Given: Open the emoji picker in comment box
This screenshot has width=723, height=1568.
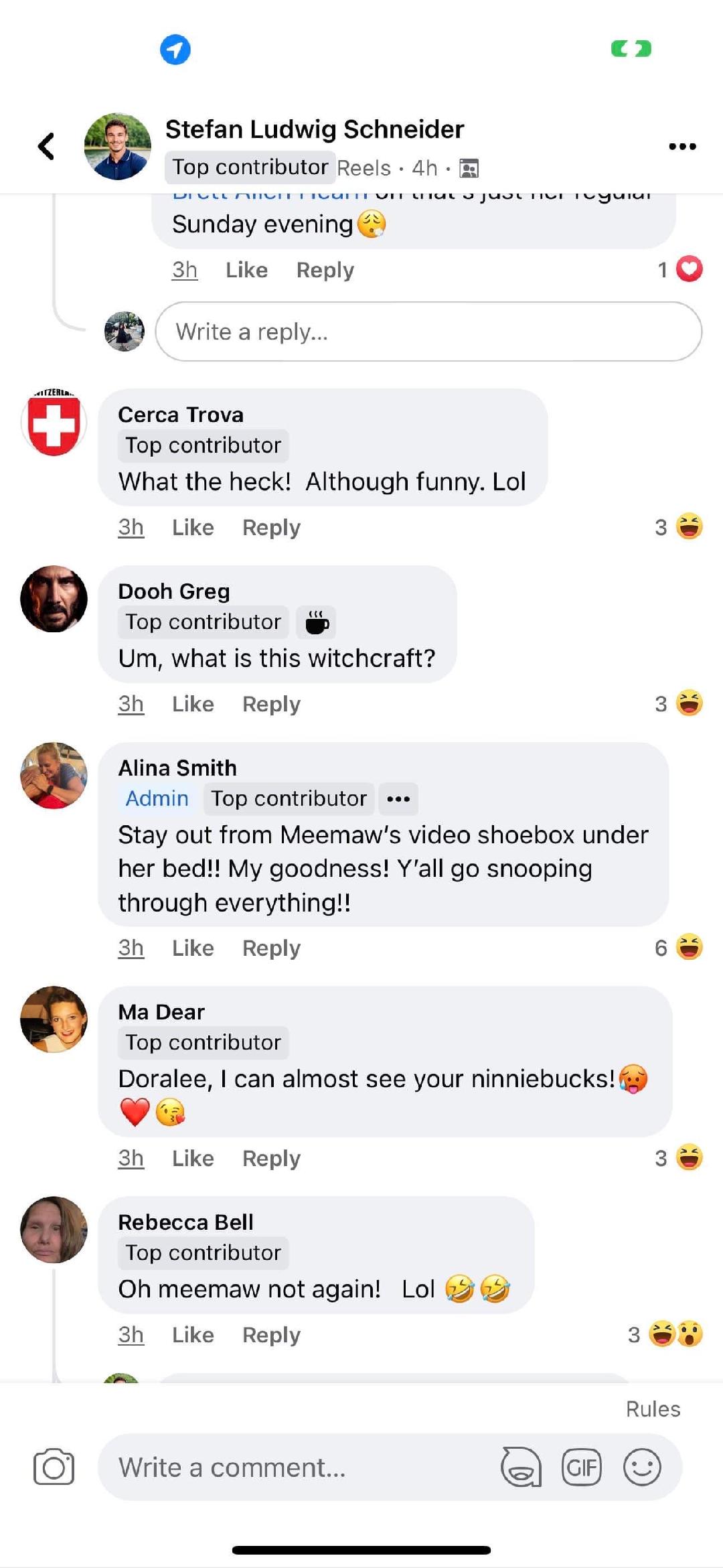Looking at the screenshot, I should click(642, 1467).
